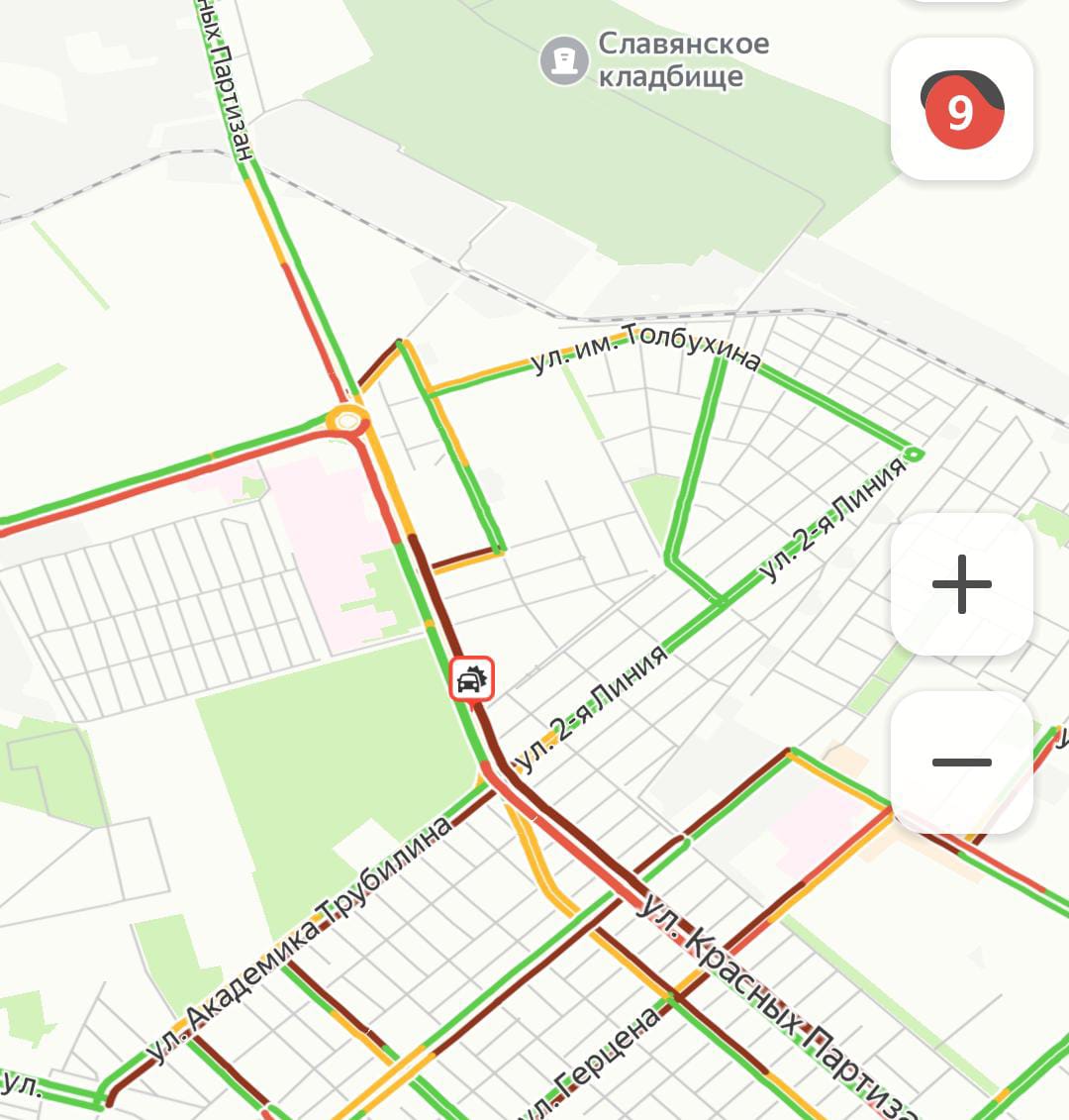Zoom out of the map
The width and height of the screenshot is (1069, 1120).
coord(961,762)
